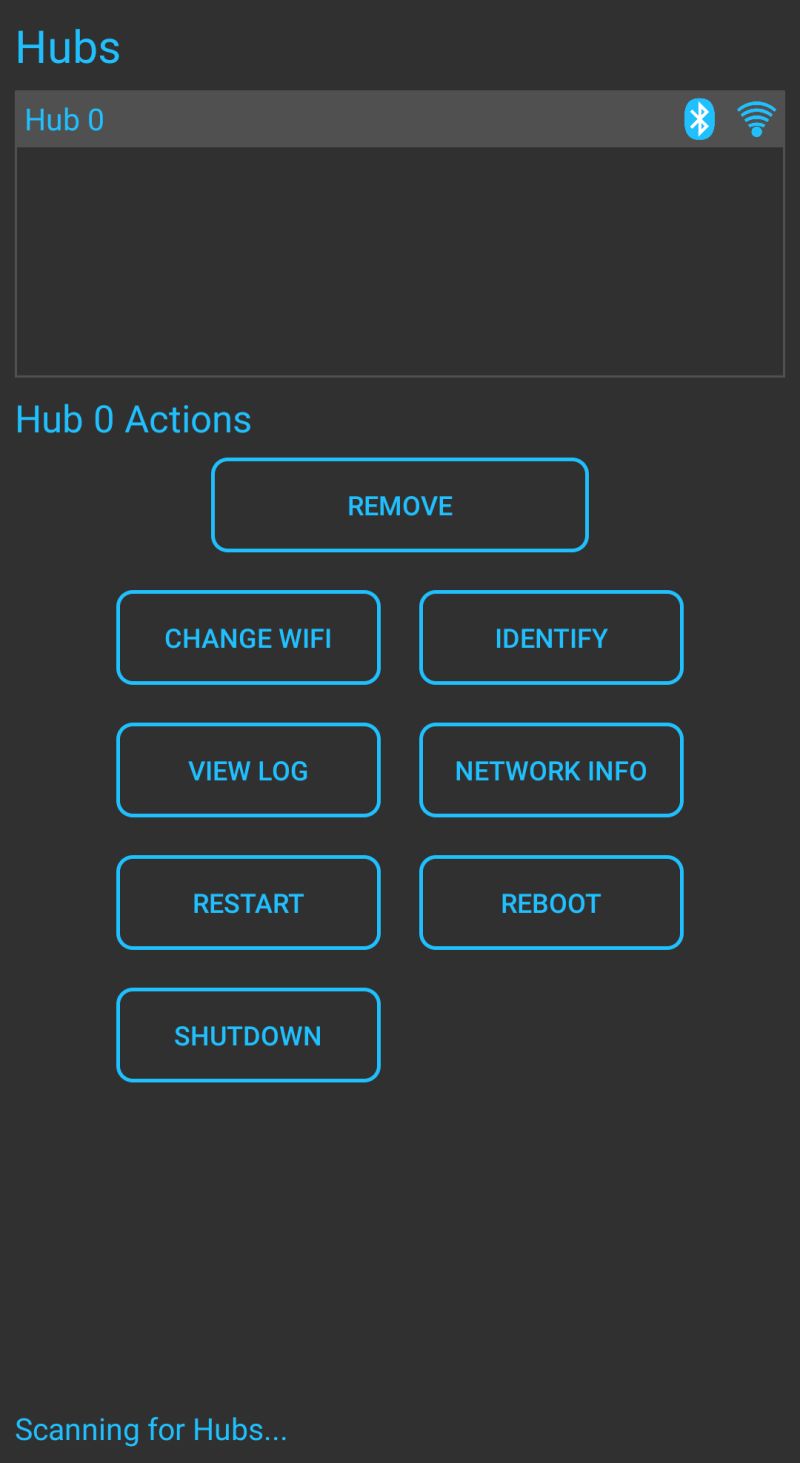Tap the Identify button

[x=551, y=638]
